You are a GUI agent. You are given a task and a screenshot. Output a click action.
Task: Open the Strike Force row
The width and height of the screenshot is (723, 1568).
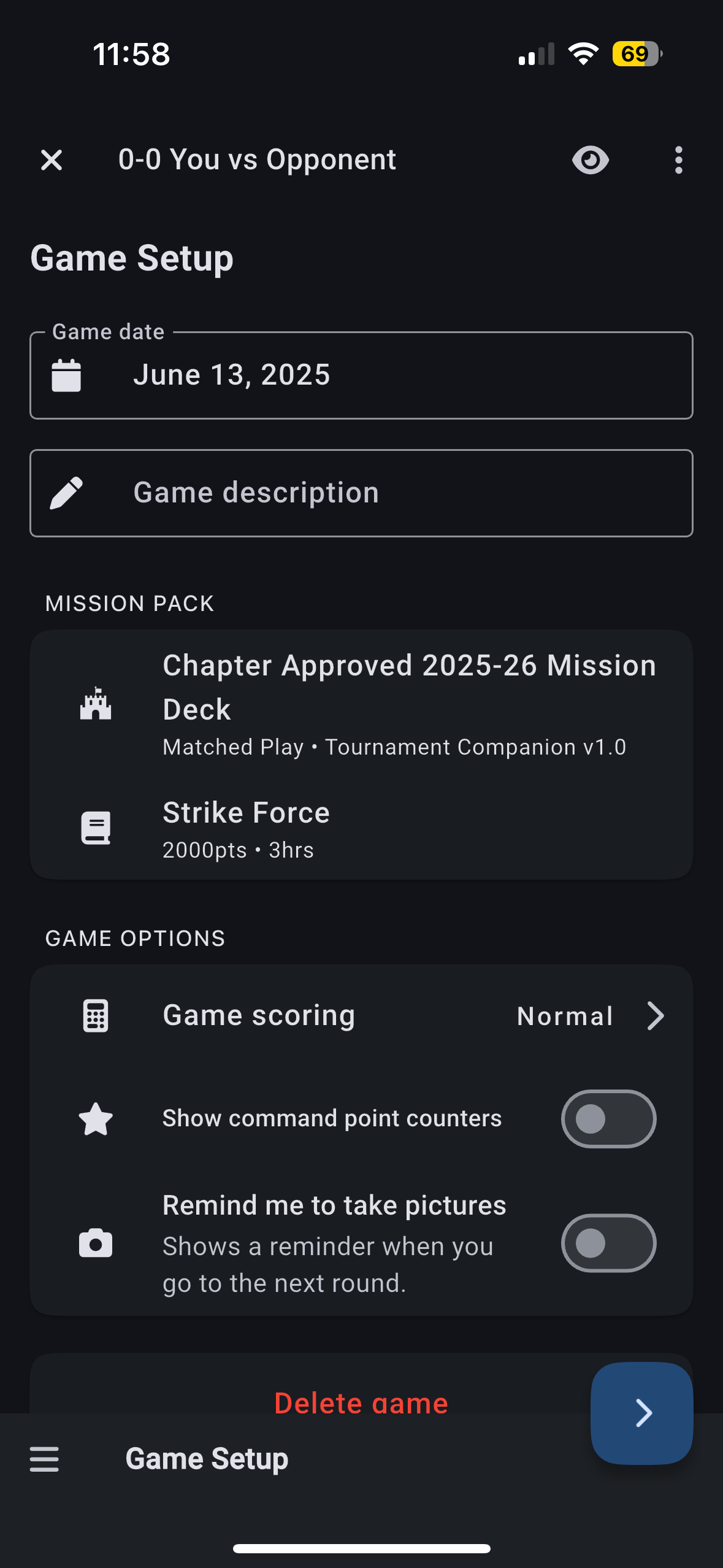[x=361, y=828]
